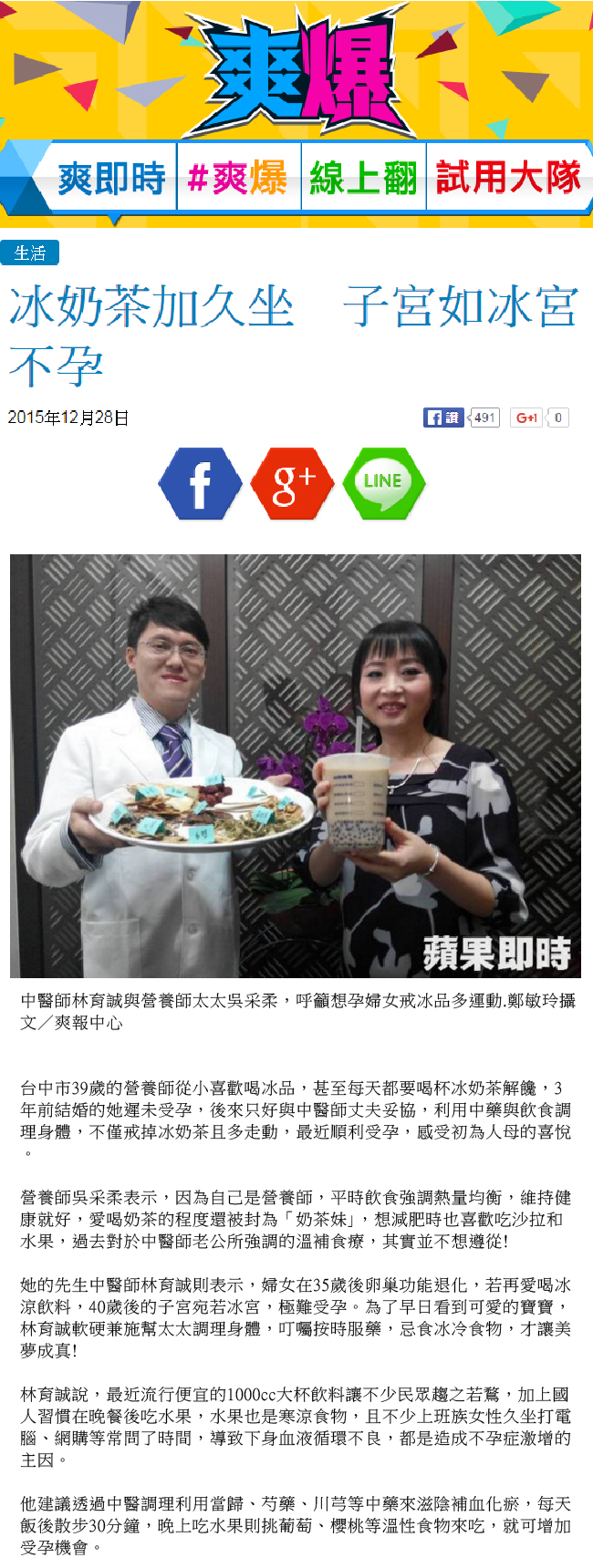Open the 爽即時 tab

[111, 178]
